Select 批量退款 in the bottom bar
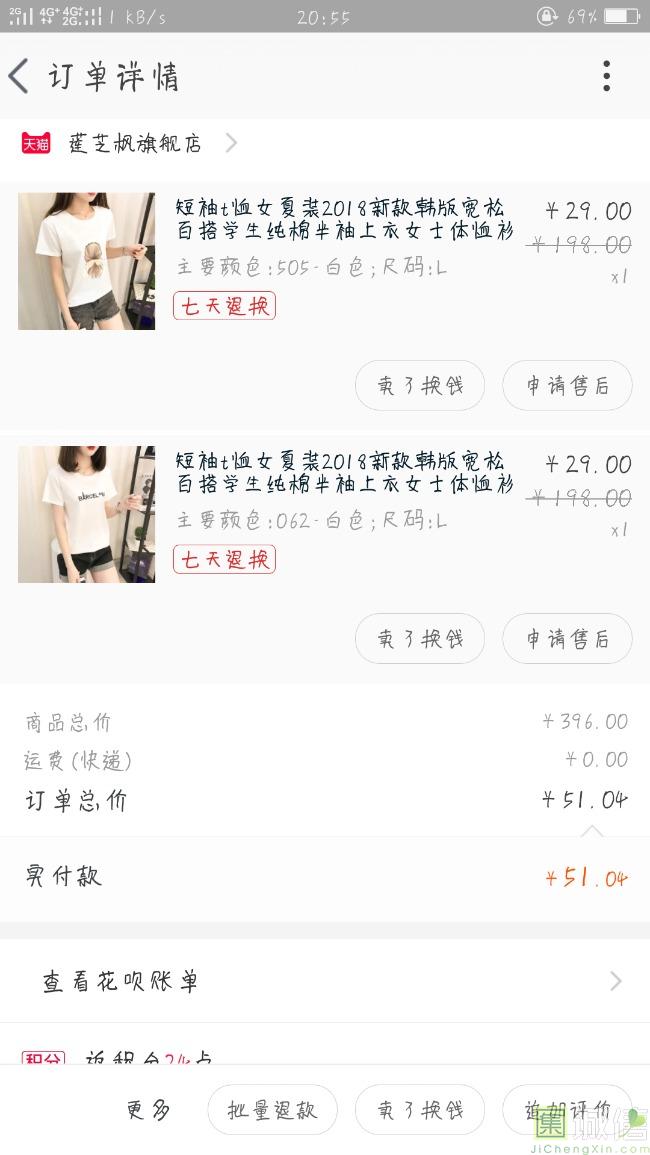The height and width of the screenshot is (1155, 650). coord(272,1109)
